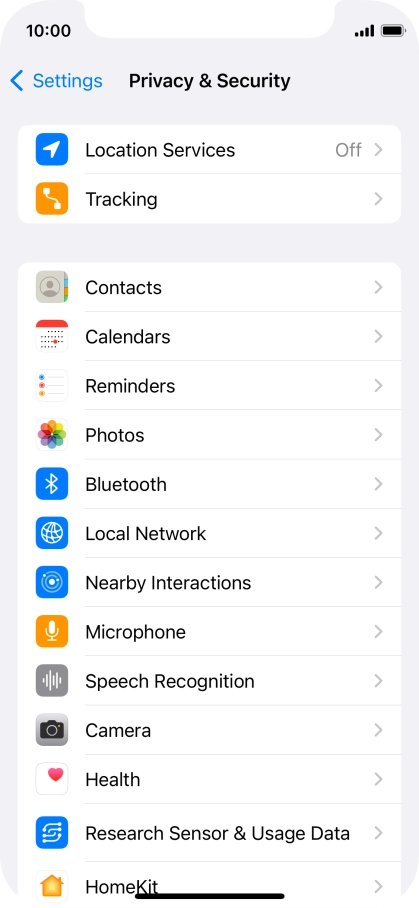The height and width of the screenshot is (908, 419).
Task: Open the Health row
Action: (x=210, y=779)
